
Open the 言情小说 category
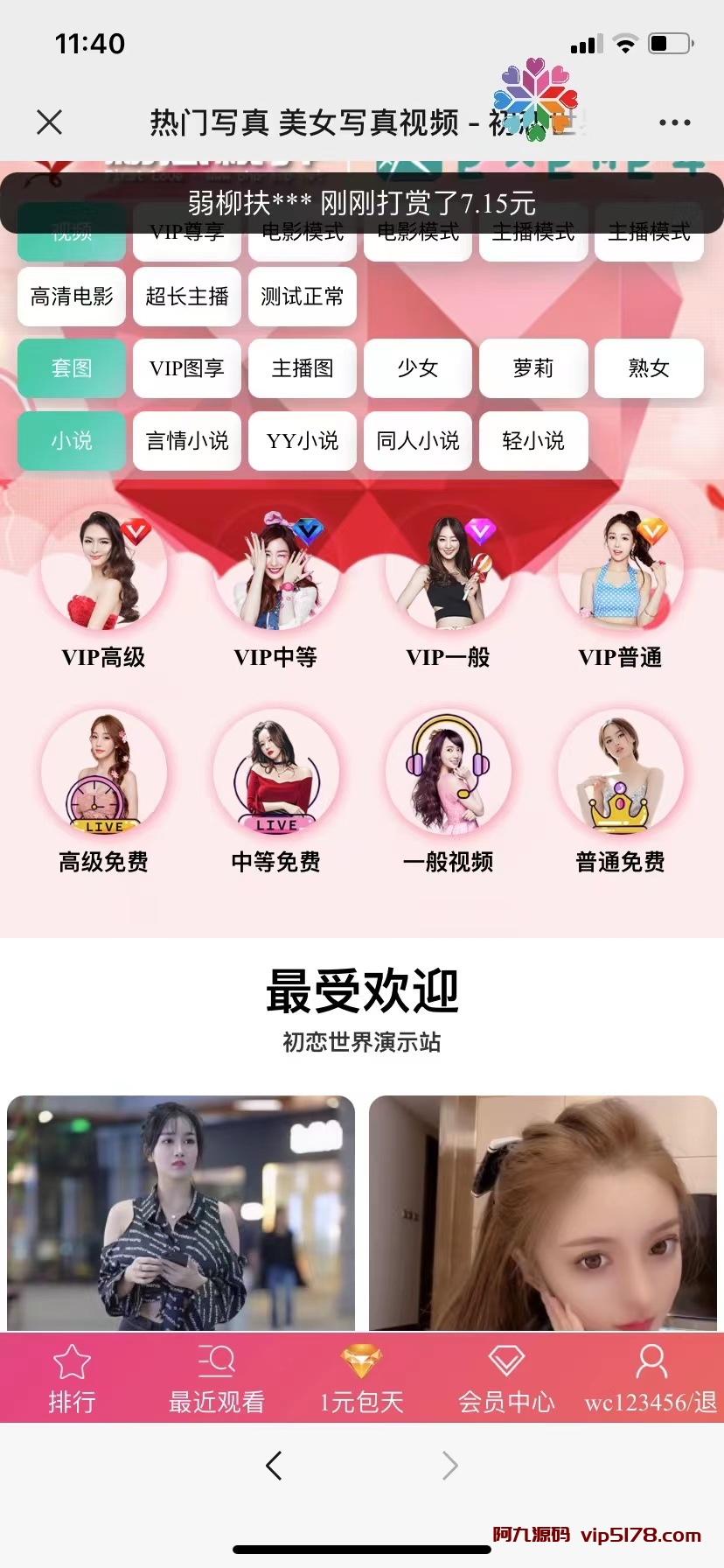[187, 441]
